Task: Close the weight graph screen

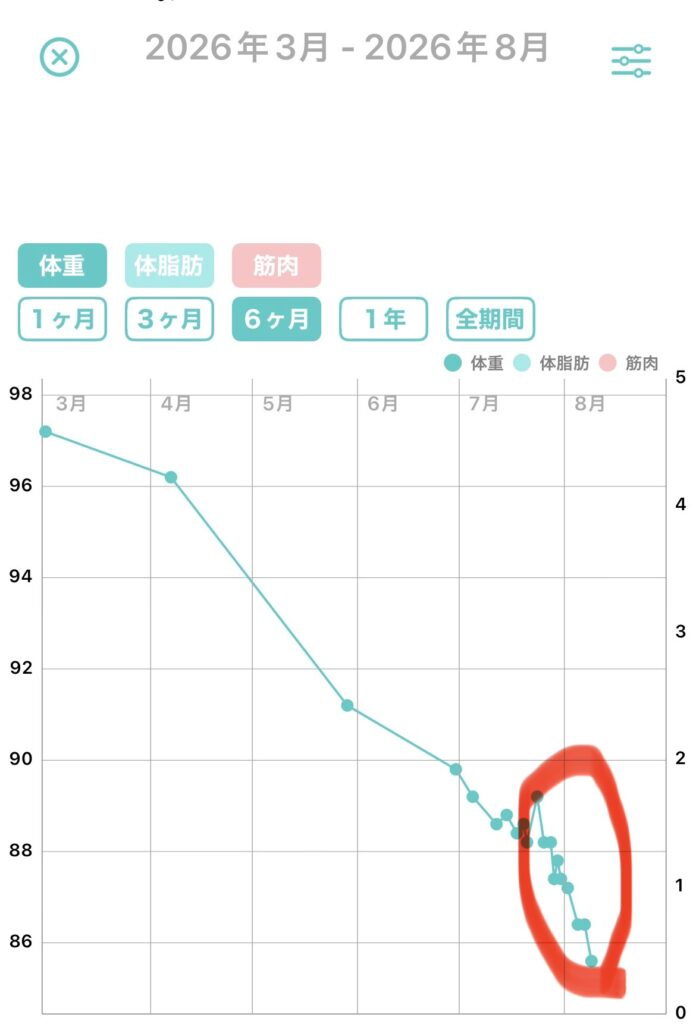Action: click(59, 57)
